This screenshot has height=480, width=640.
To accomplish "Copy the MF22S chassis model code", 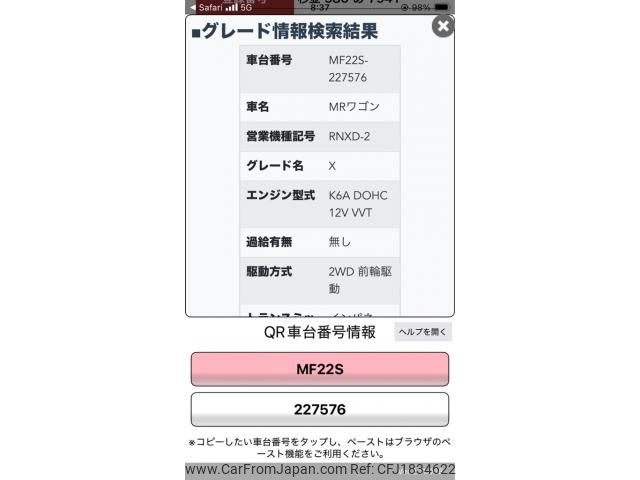I will (x=319, y=369).
